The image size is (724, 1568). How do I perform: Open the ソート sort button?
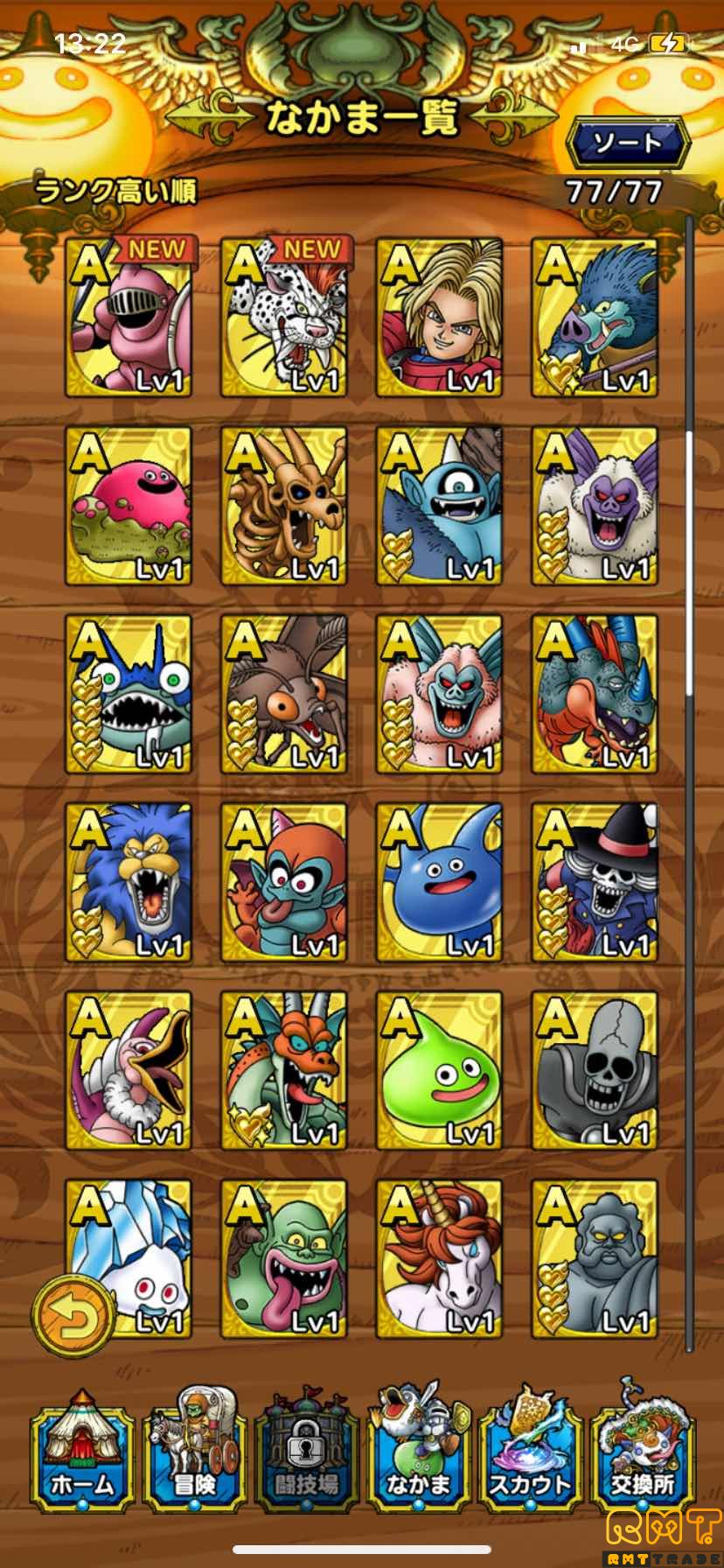click(628, 143)
